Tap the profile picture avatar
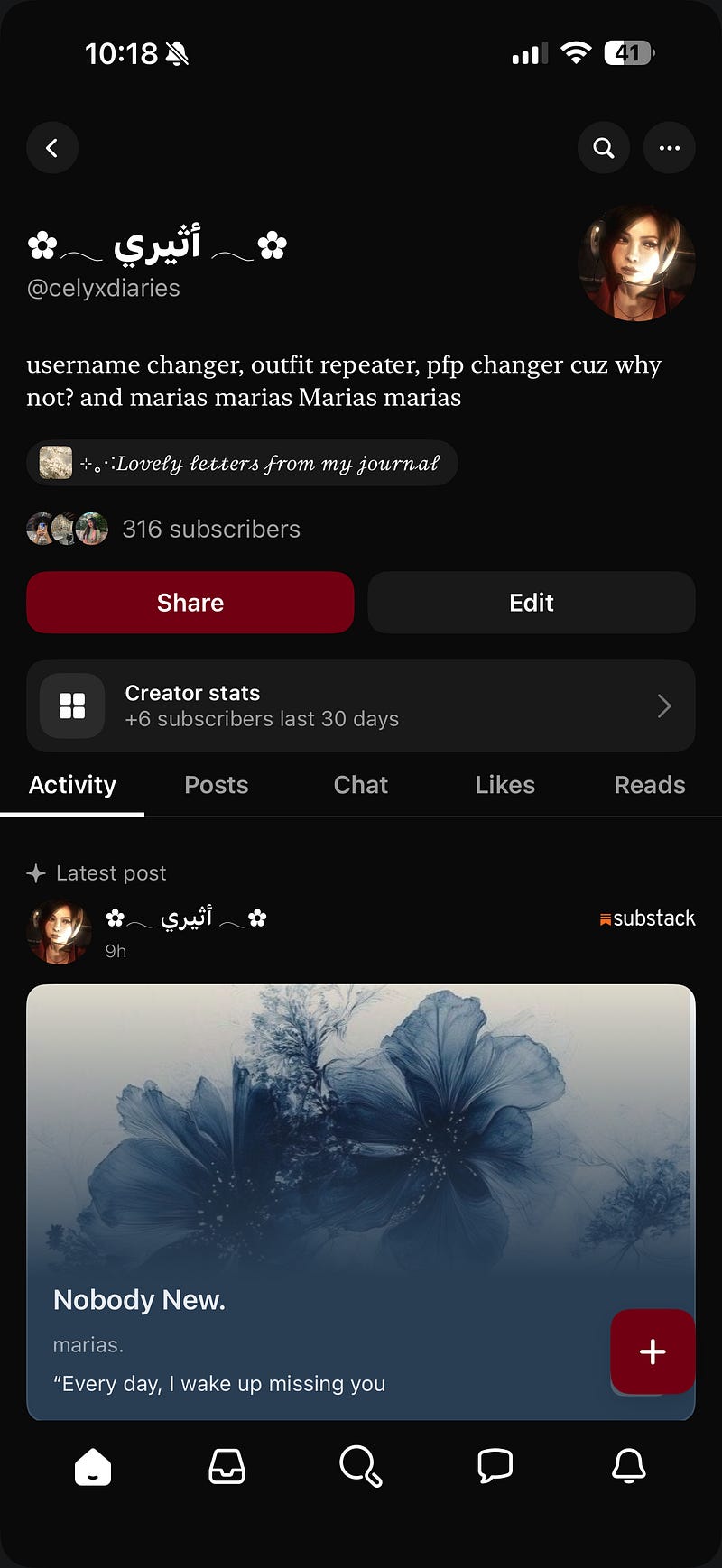This screenshot has height=1568, width=722. (x=636, y=263)
